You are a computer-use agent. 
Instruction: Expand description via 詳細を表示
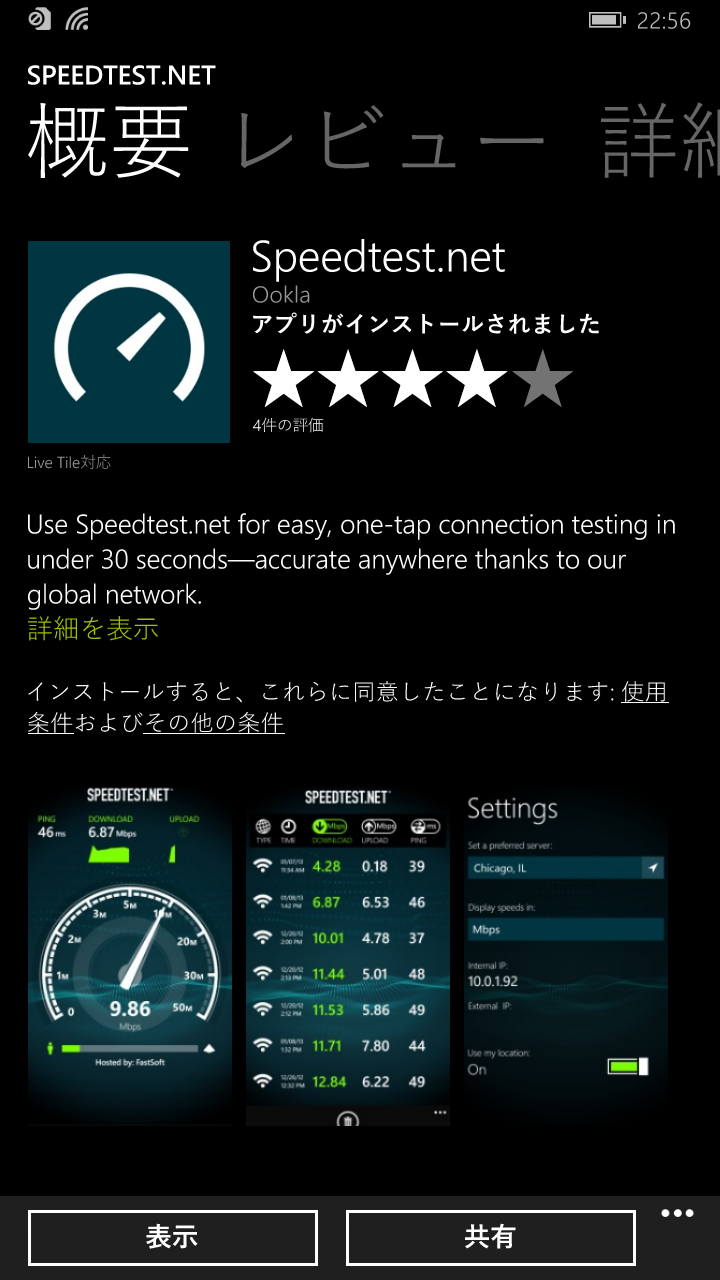(93, 629)
